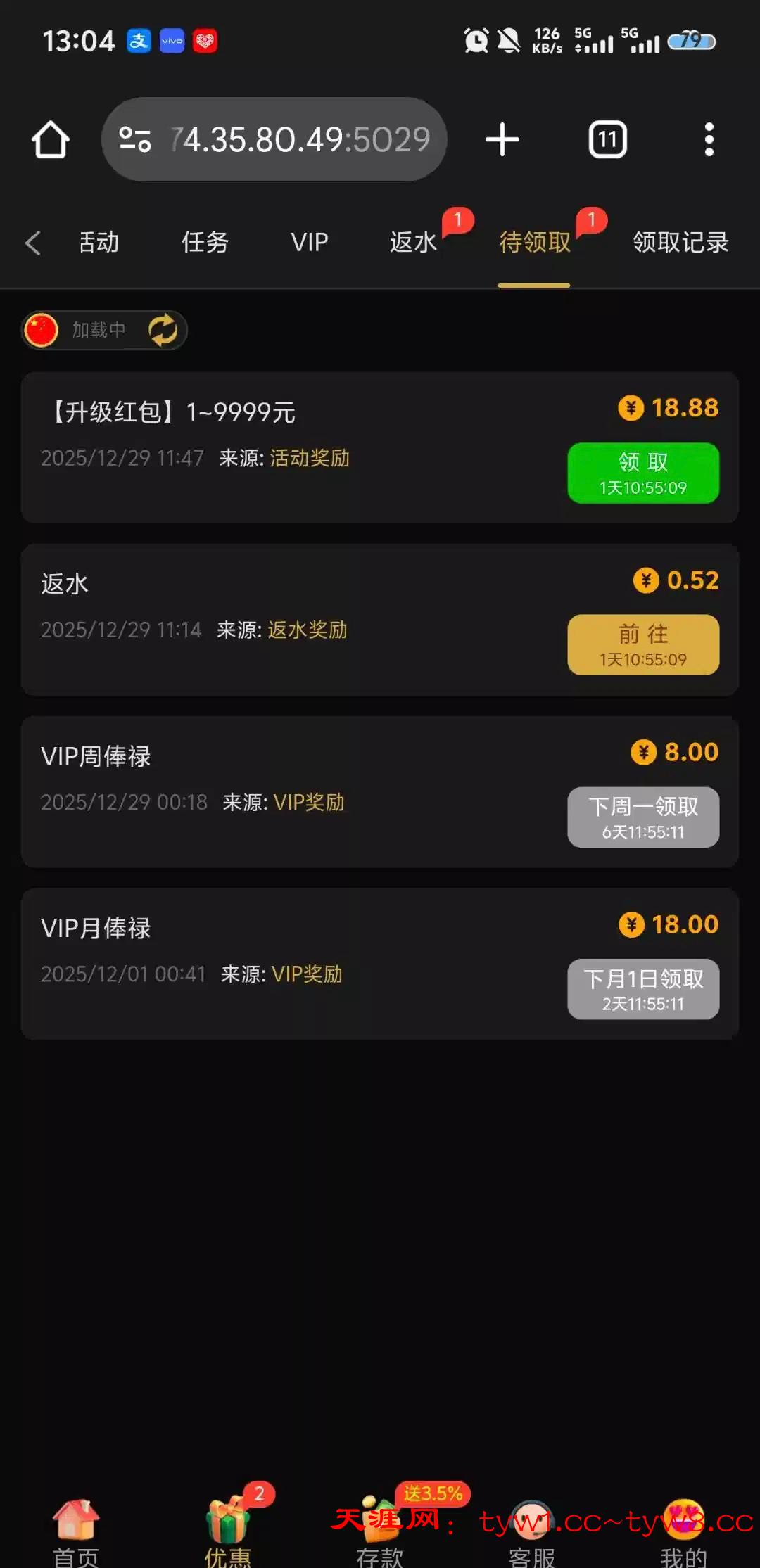
Task: Tap 下周一领取 on VIP周俸禄
Action: (x=643, y=817)
